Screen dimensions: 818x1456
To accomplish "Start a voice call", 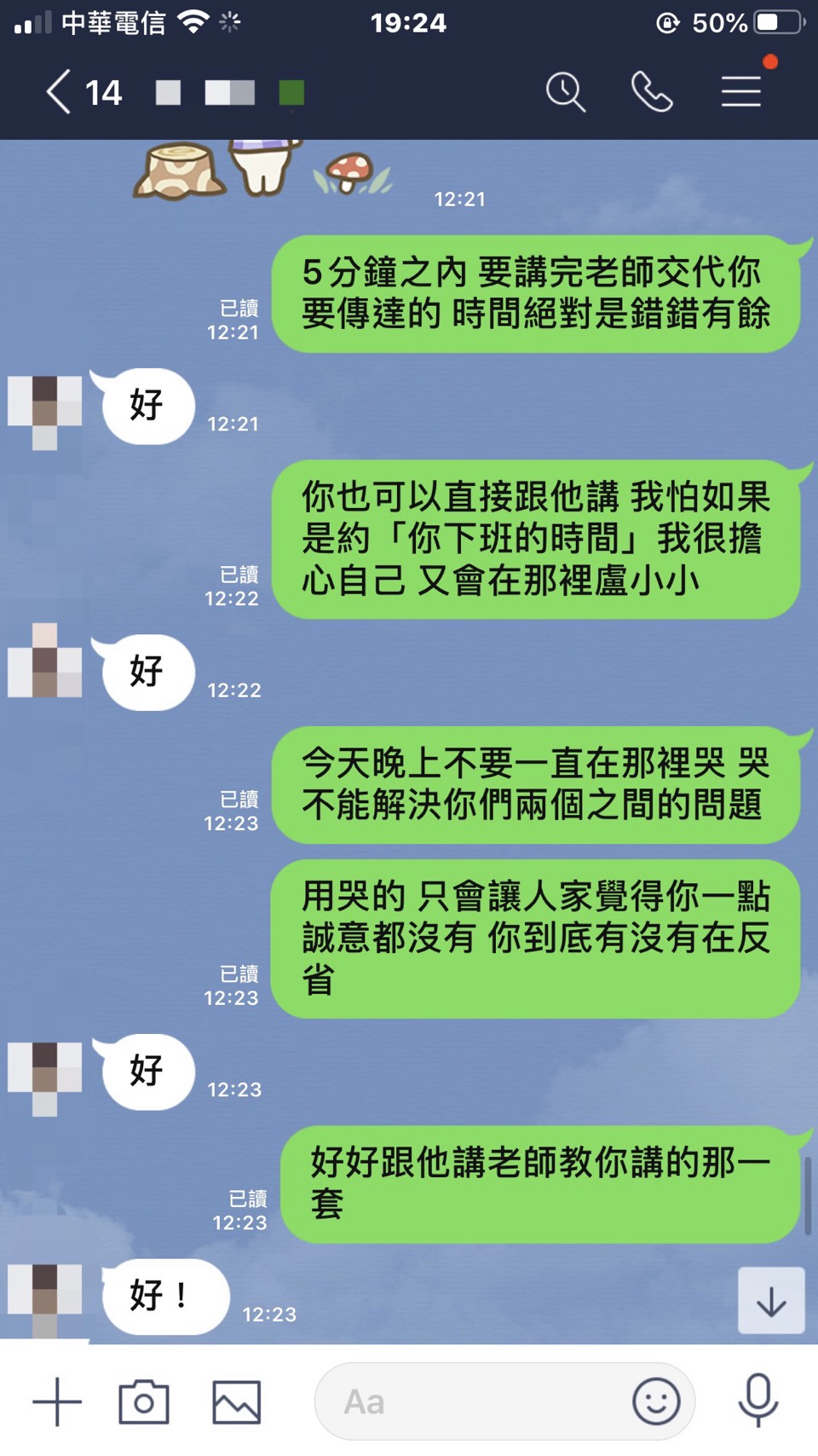I will [x=652, y=92].
